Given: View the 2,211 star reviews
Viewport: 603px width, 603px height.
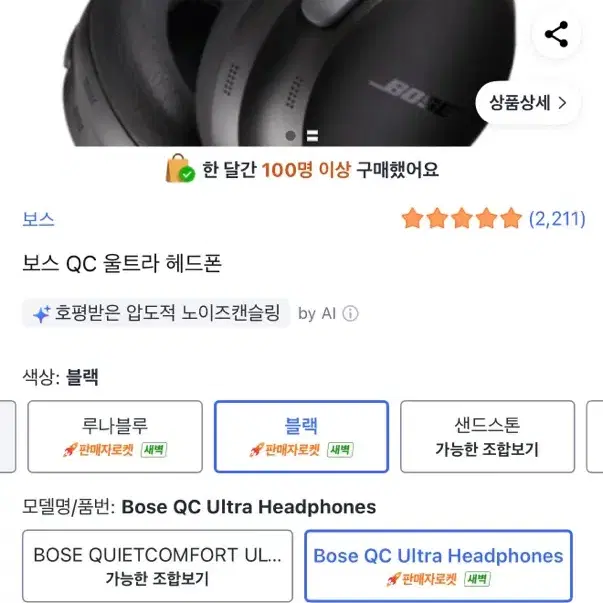Looking at the screenshot, I should [493, 219].
